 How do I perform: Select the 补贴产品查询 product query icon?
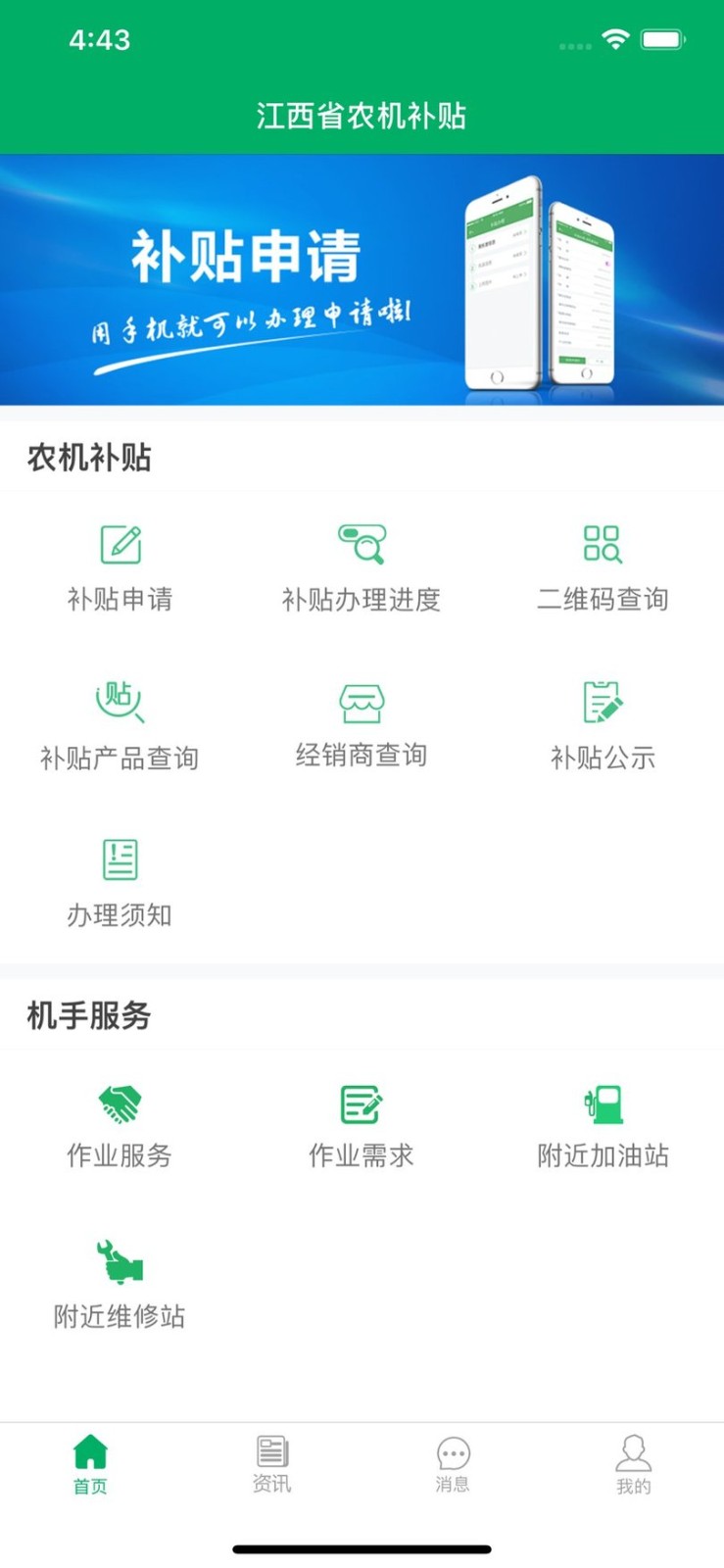point(120,725)
